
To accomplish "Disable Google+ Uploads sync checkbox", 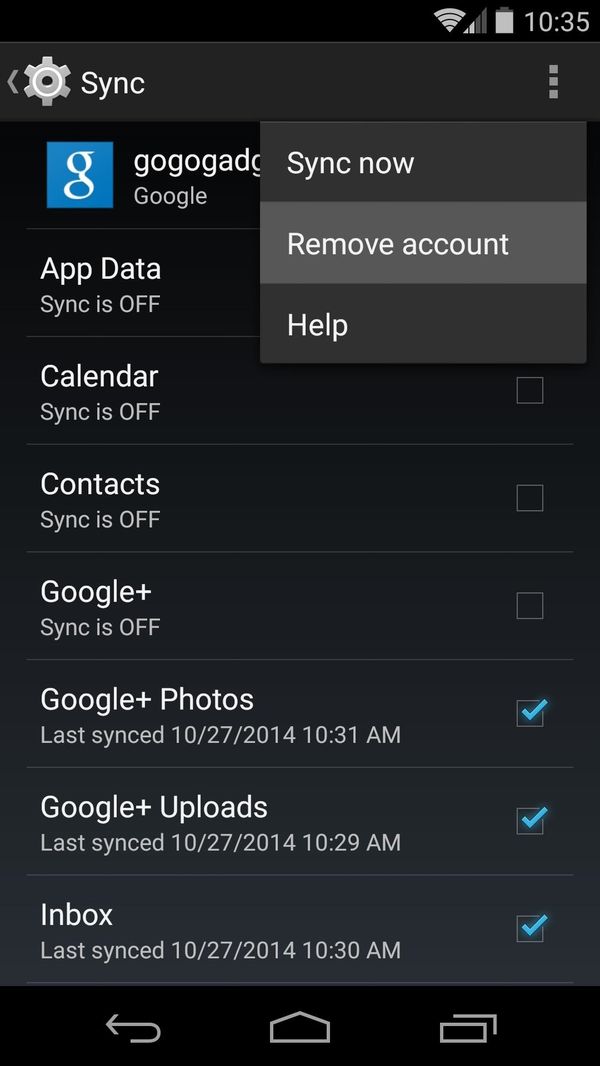I will click(530, 821).
